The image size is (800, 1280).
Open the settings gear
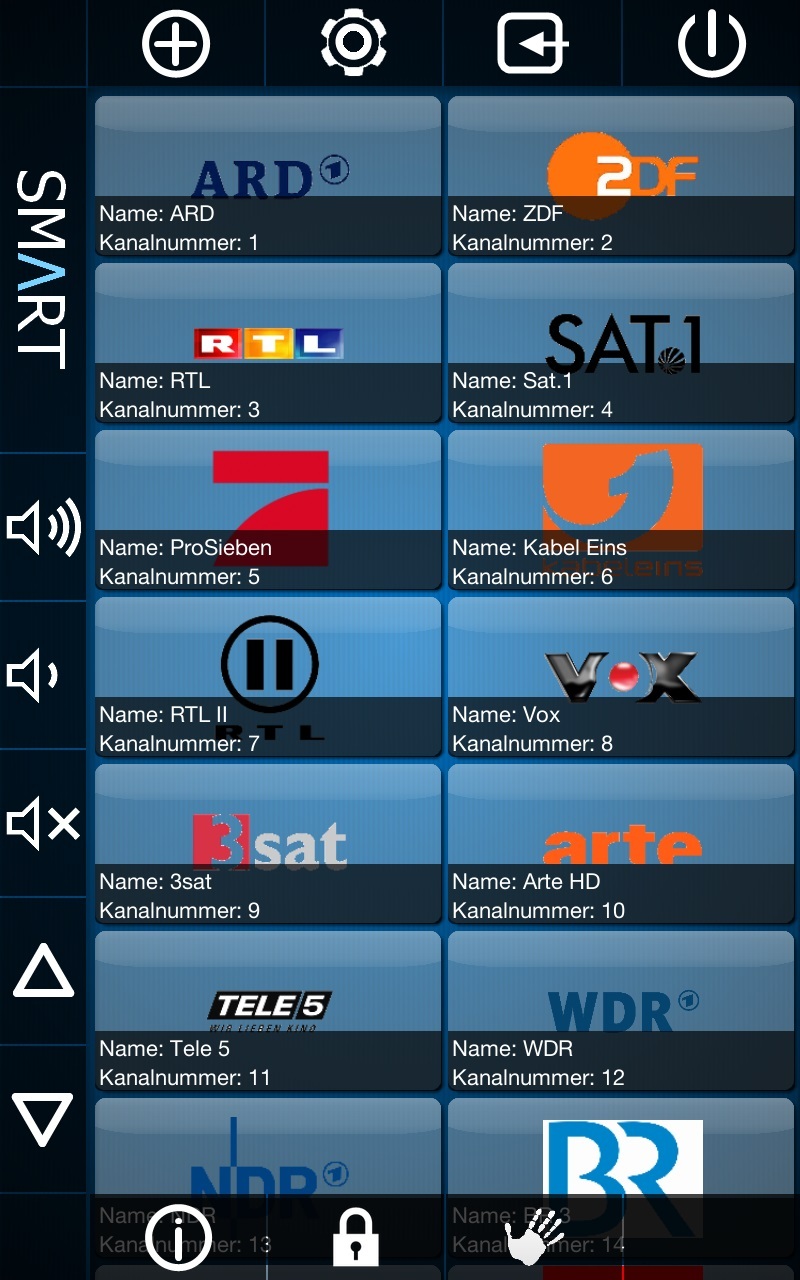(354, 43)
